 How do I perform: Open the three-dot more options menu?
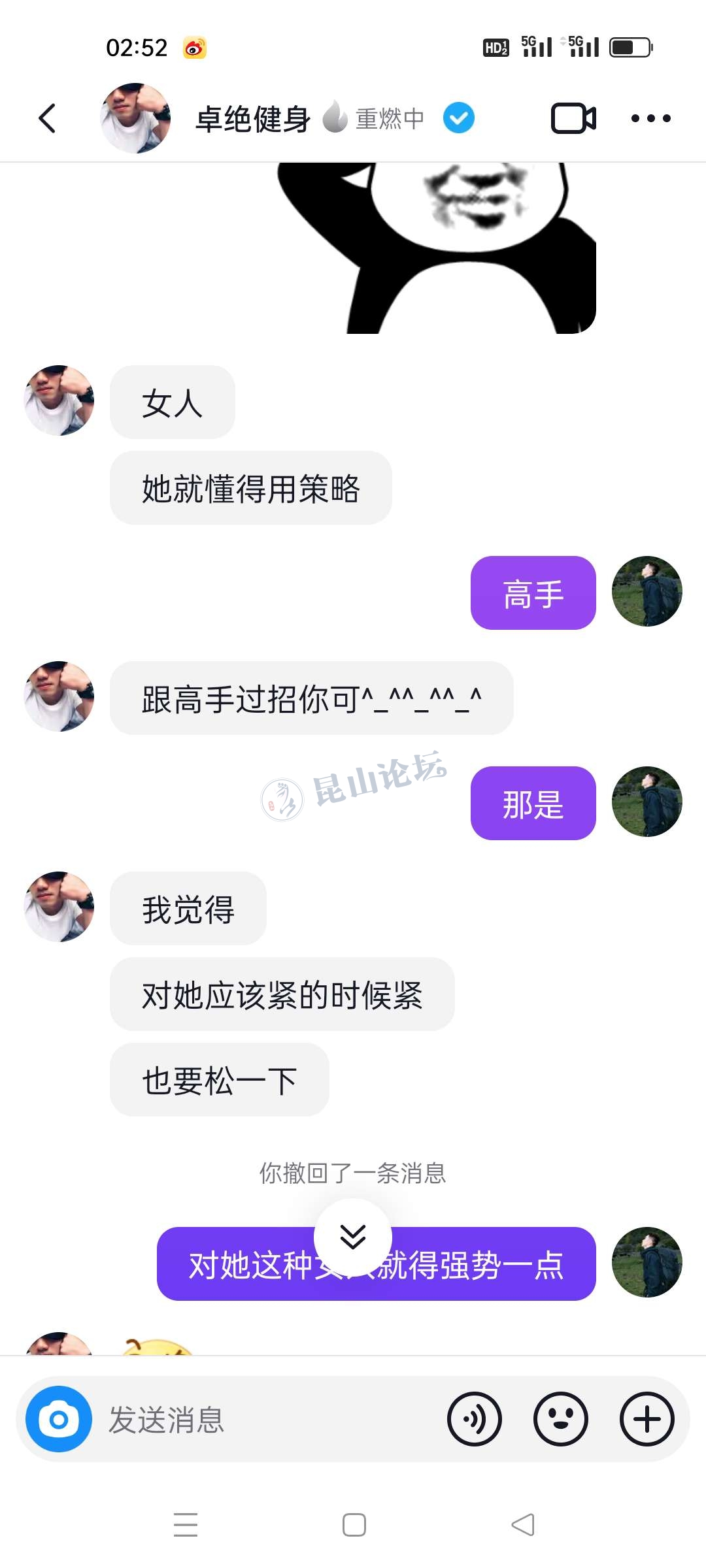coord(650,118)
